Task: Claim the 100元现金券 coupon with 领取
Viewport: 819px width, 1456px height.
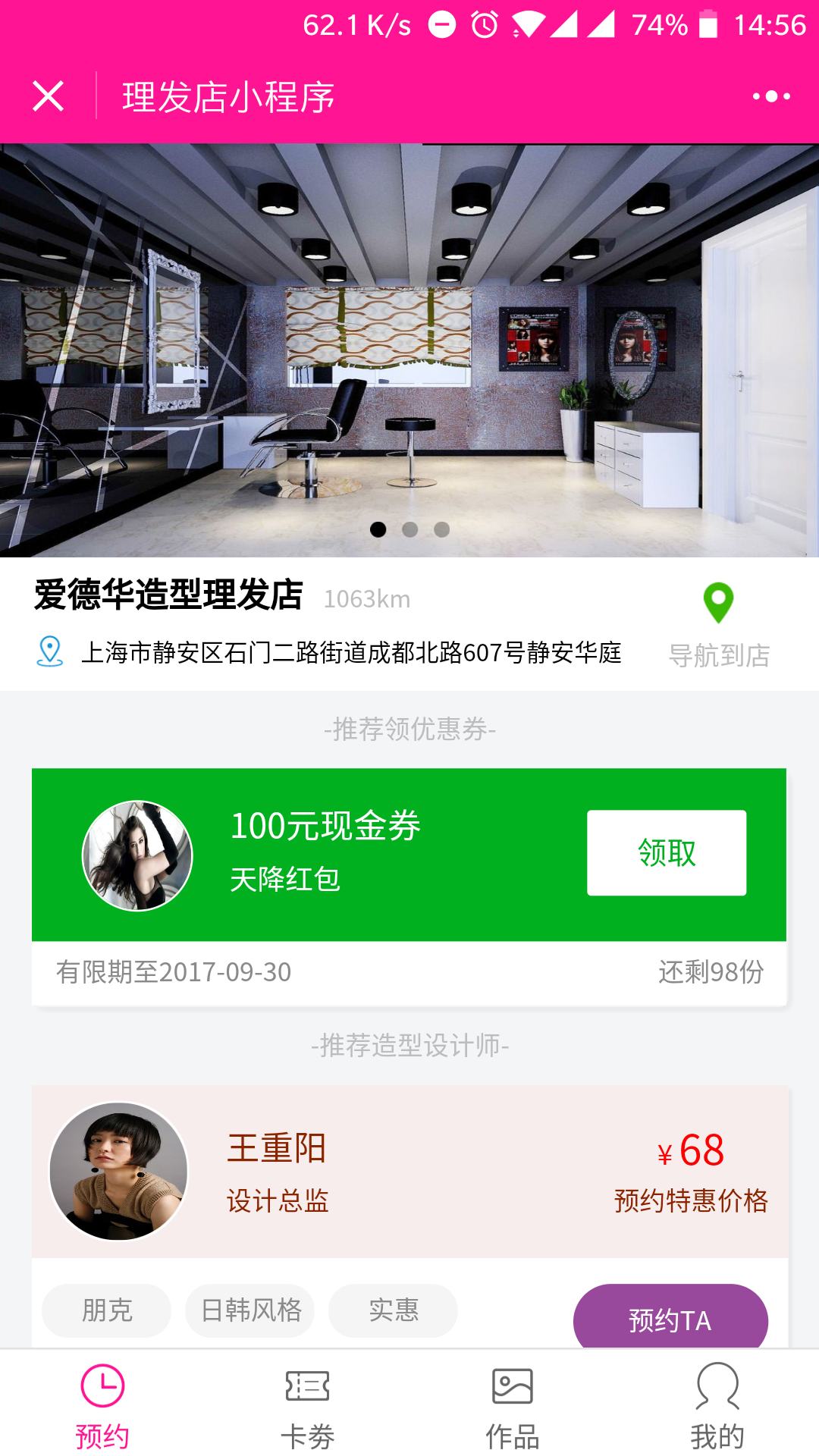Action: pos(666,852)
